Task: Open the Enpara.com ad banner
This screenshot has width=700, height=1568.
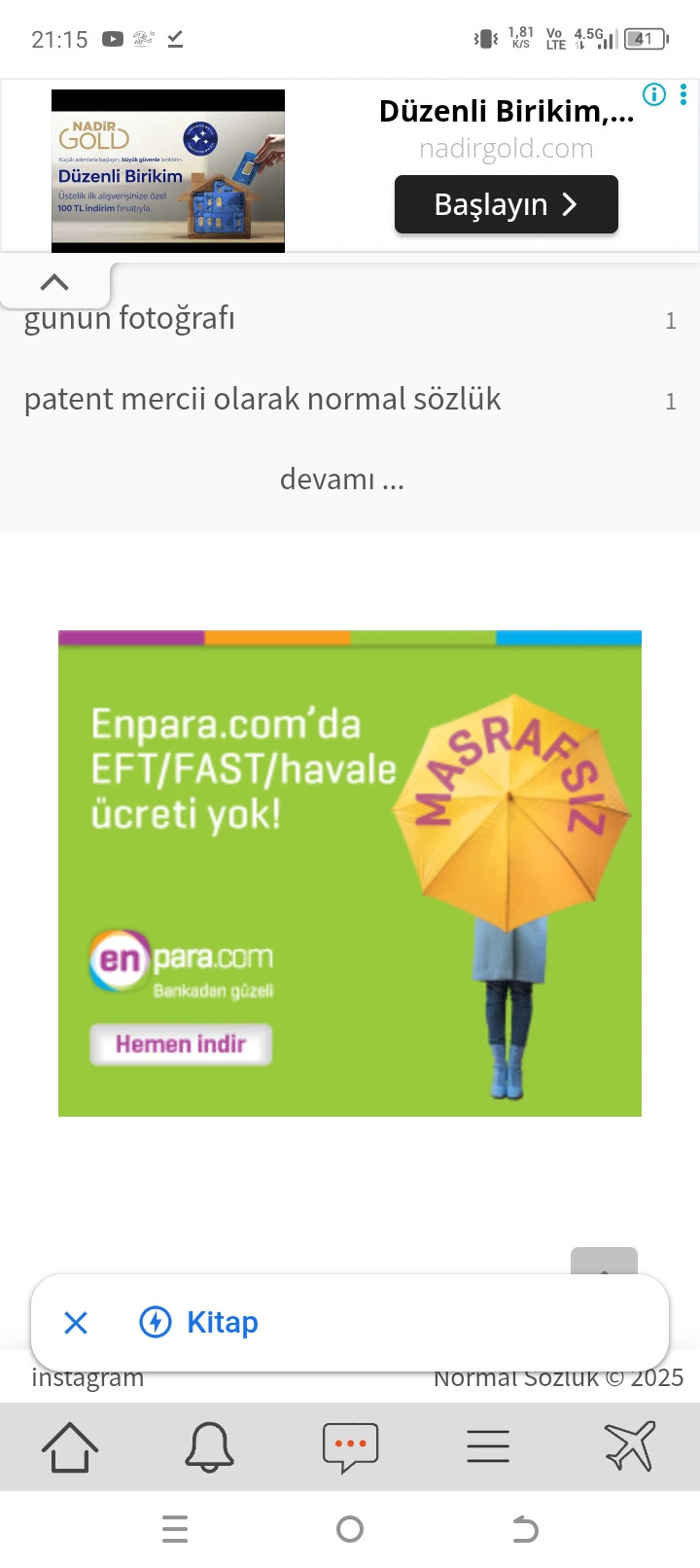Action: pyautogui.click(x=350, y=873)
